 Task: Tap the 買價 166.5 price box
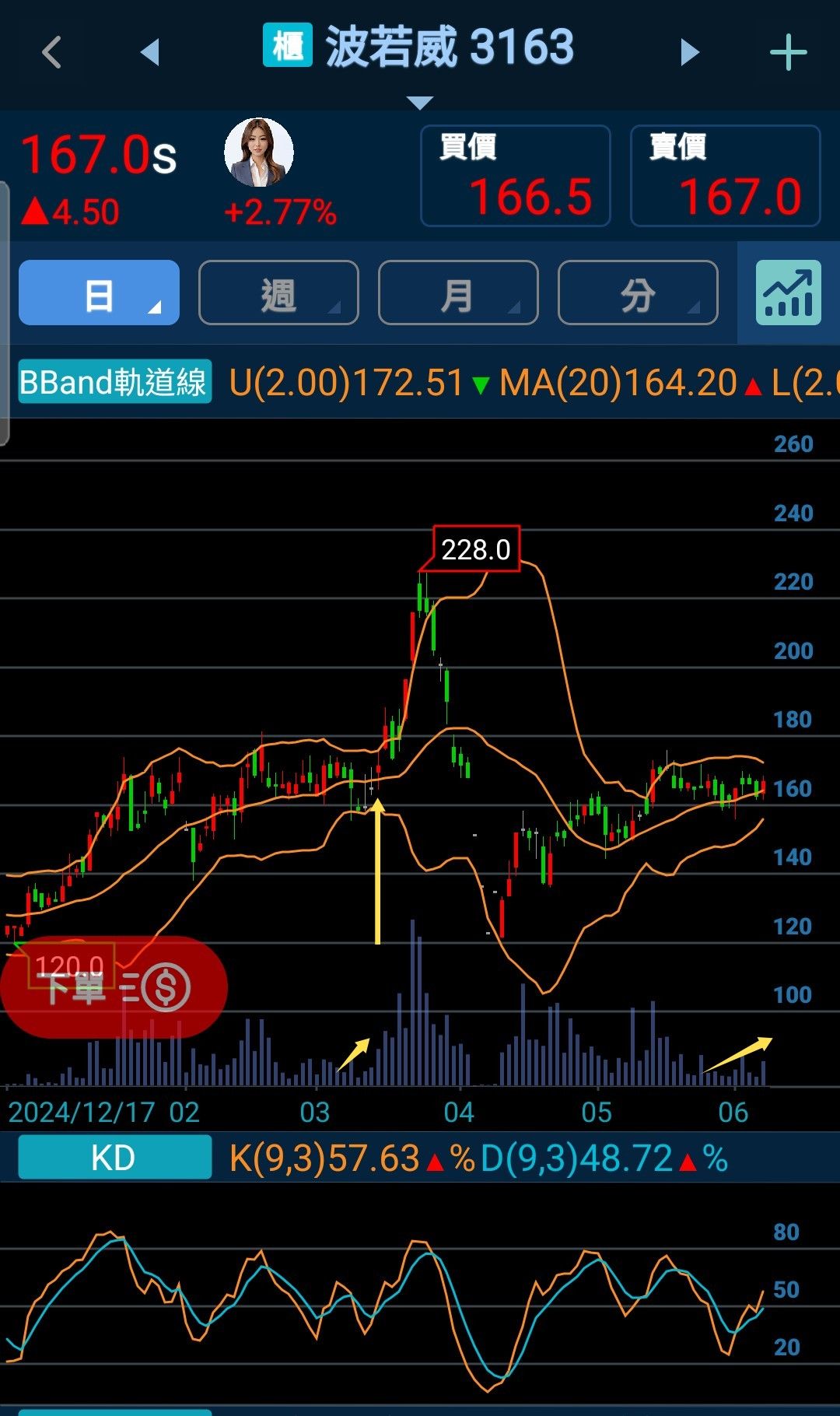pyautogui.click(x=515, y=176)
